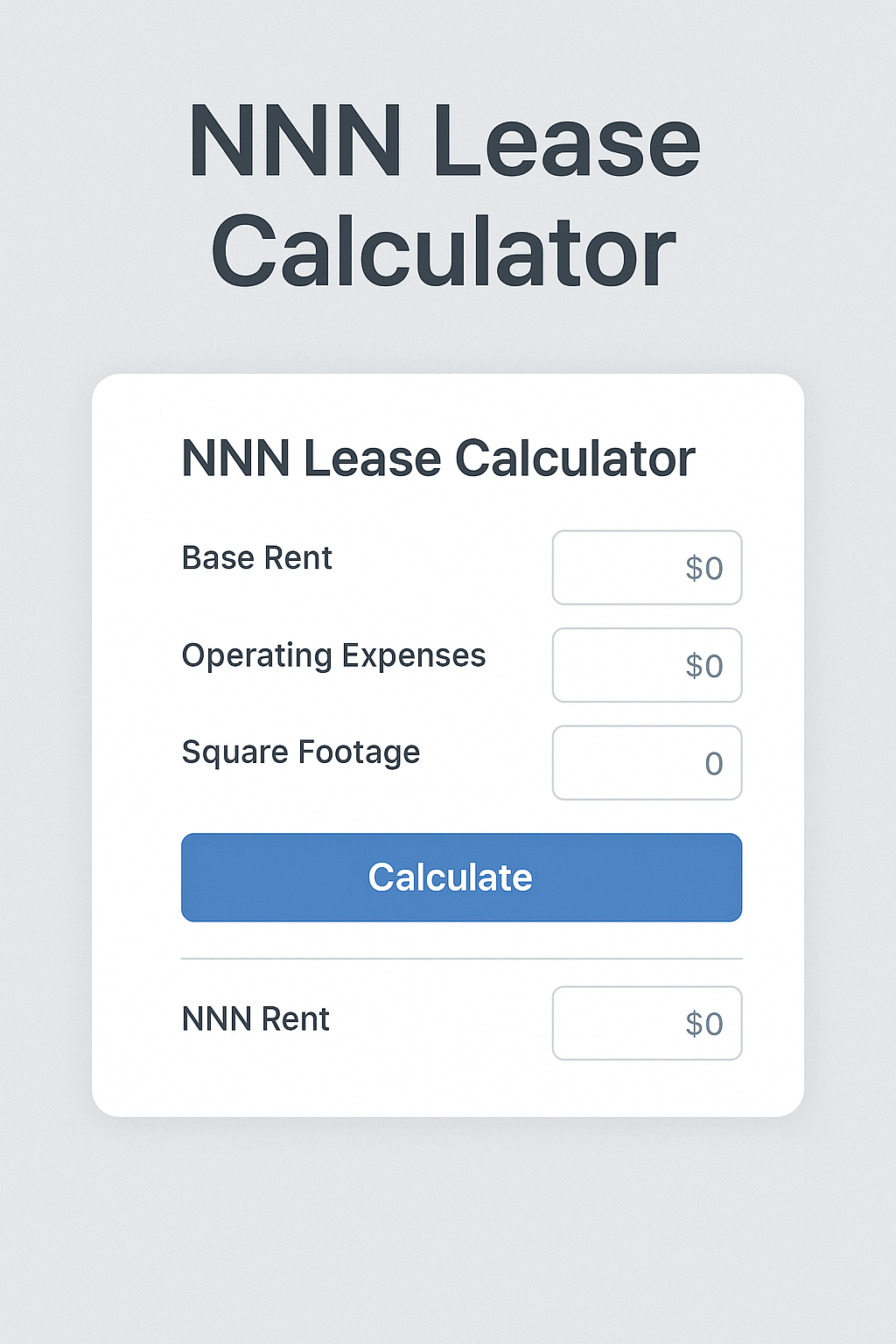The height and width of the screenshot is (1344, 896).
Task: Click the NNN Rent result field
Action: tap(647, 1023)
